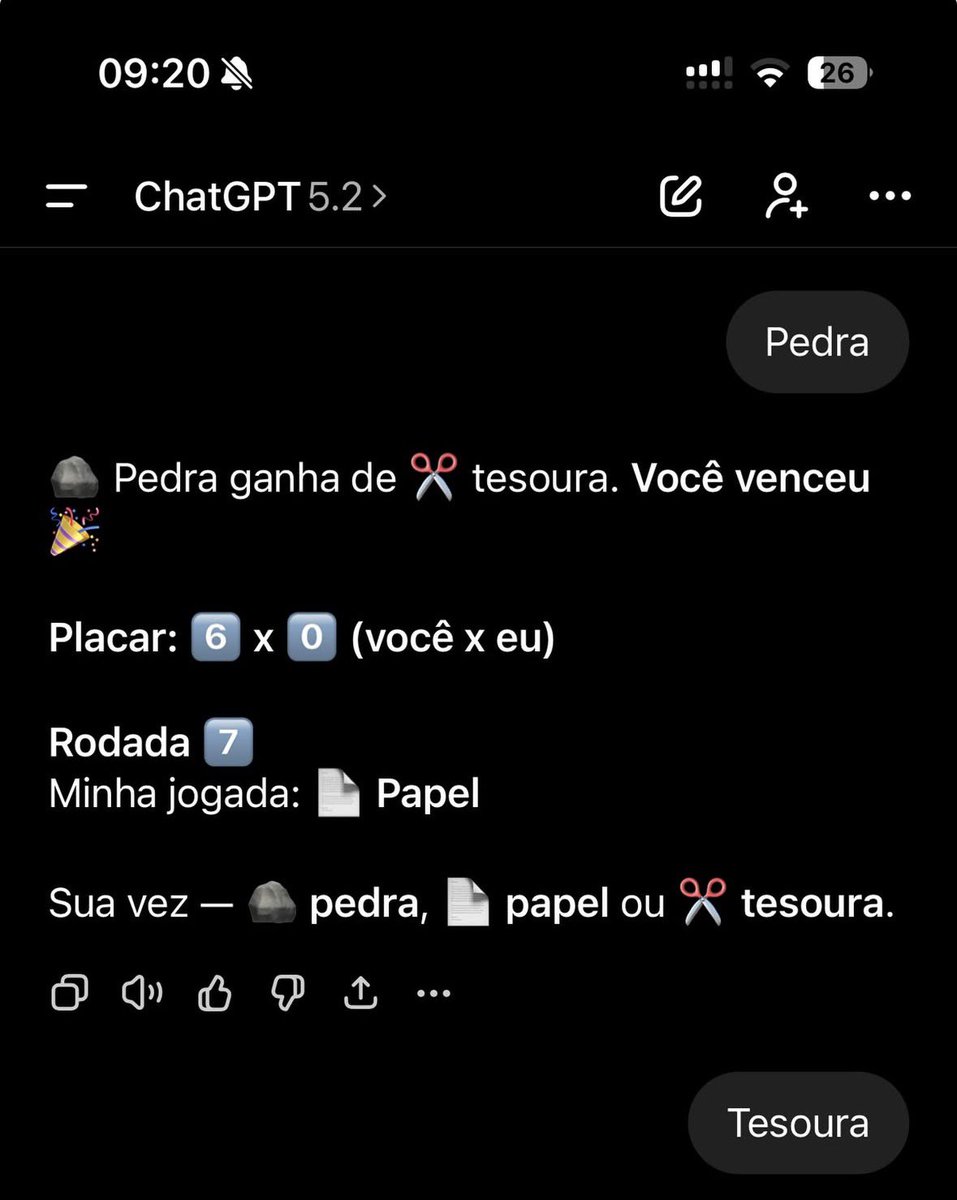Give the response a thumbs down
This screenshot has height=1200, width=957.
(x=288, y=993)
